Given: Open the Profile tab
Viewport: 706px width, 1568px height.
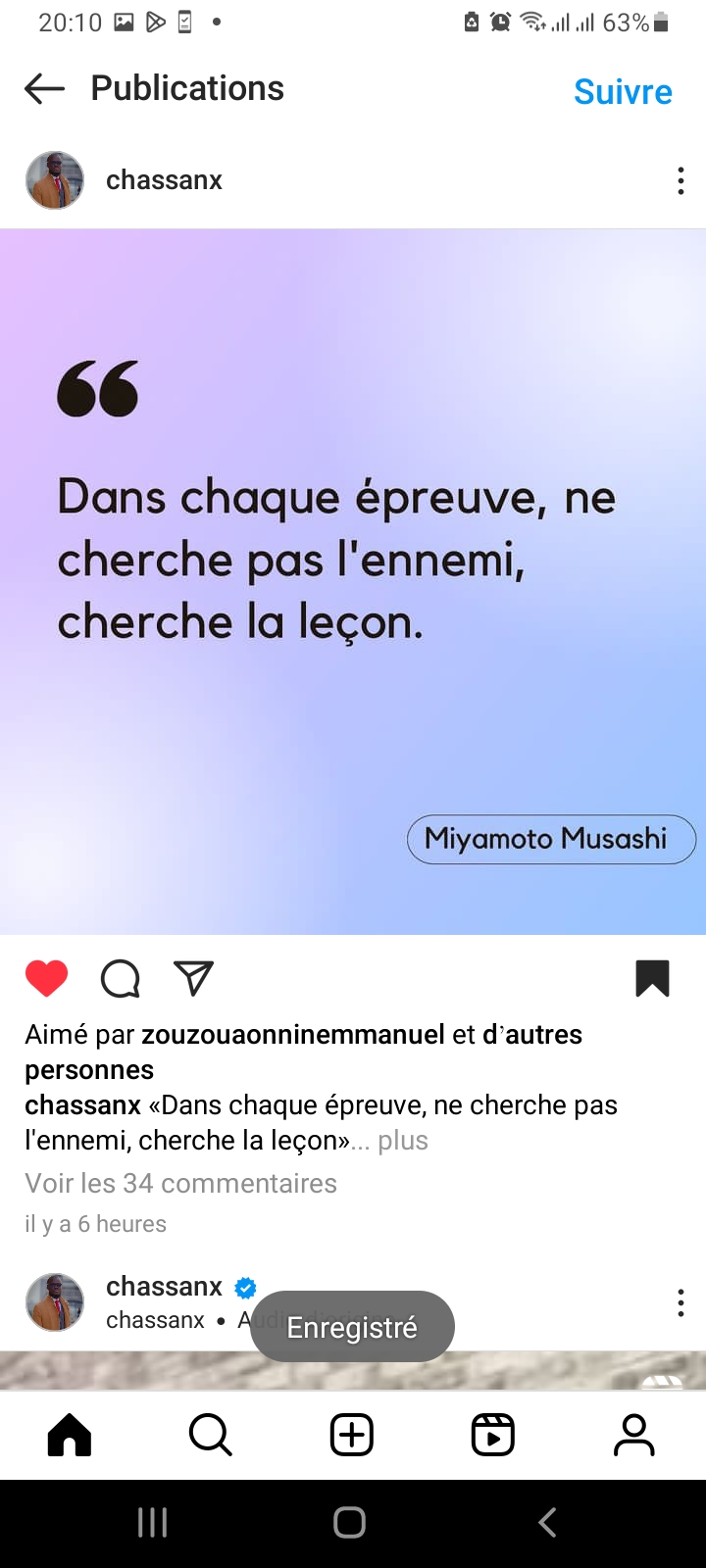Looking at the screenshot, I should [633, 1436].
